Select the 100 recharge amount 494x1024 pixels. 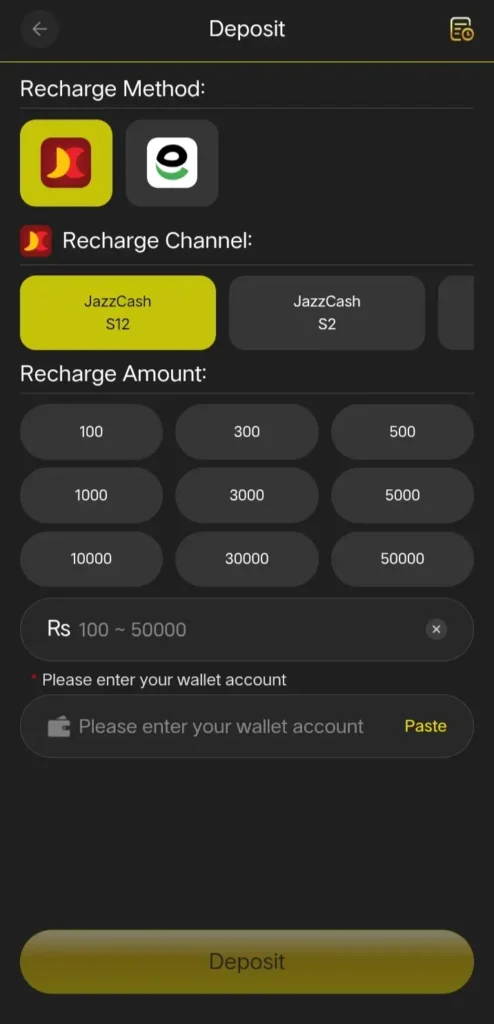coord(91,432)
